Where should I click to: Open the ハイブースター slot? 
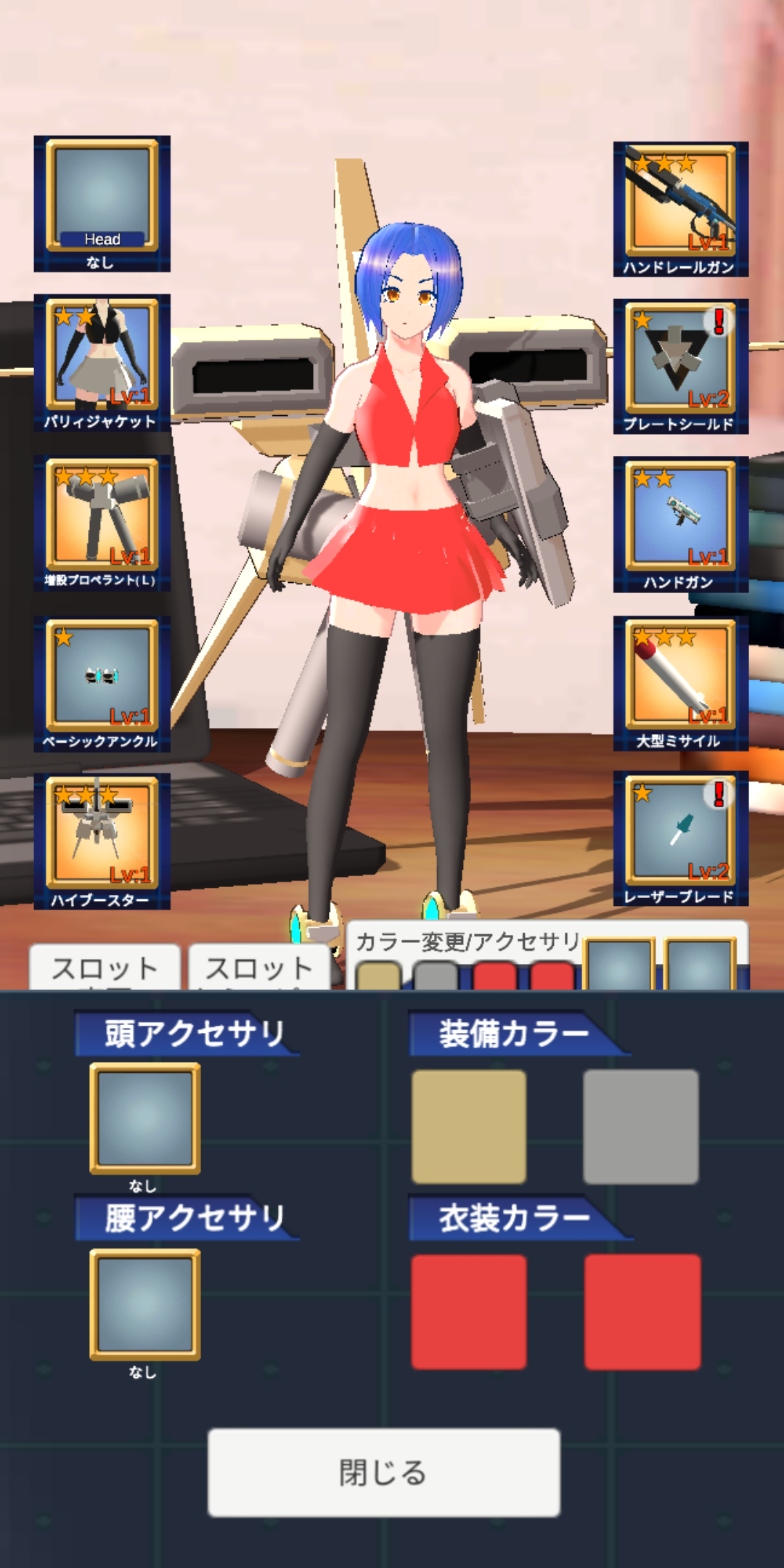coord(102,841)
